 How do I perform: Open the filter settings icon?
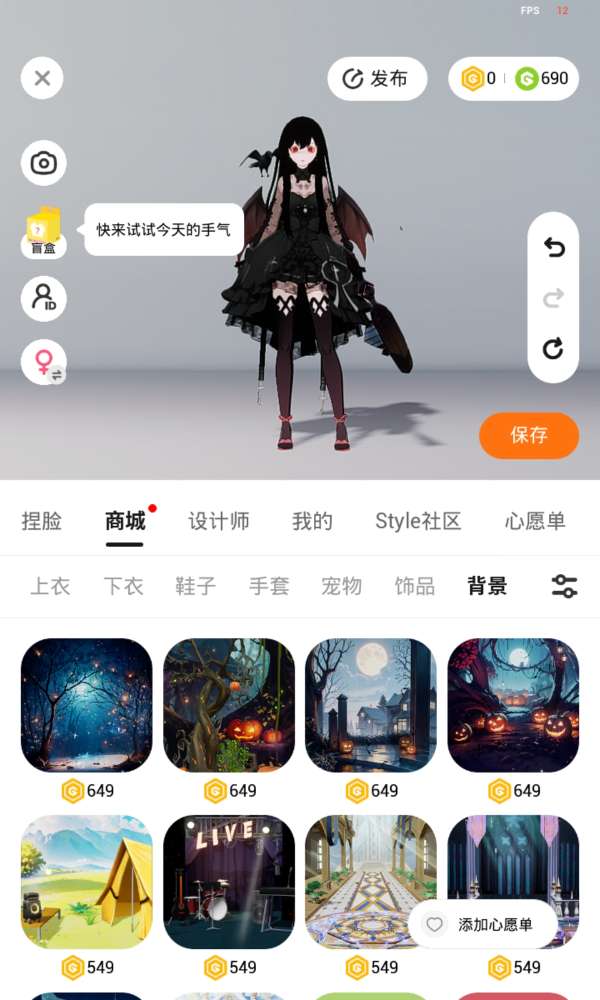tap(565, 586)
